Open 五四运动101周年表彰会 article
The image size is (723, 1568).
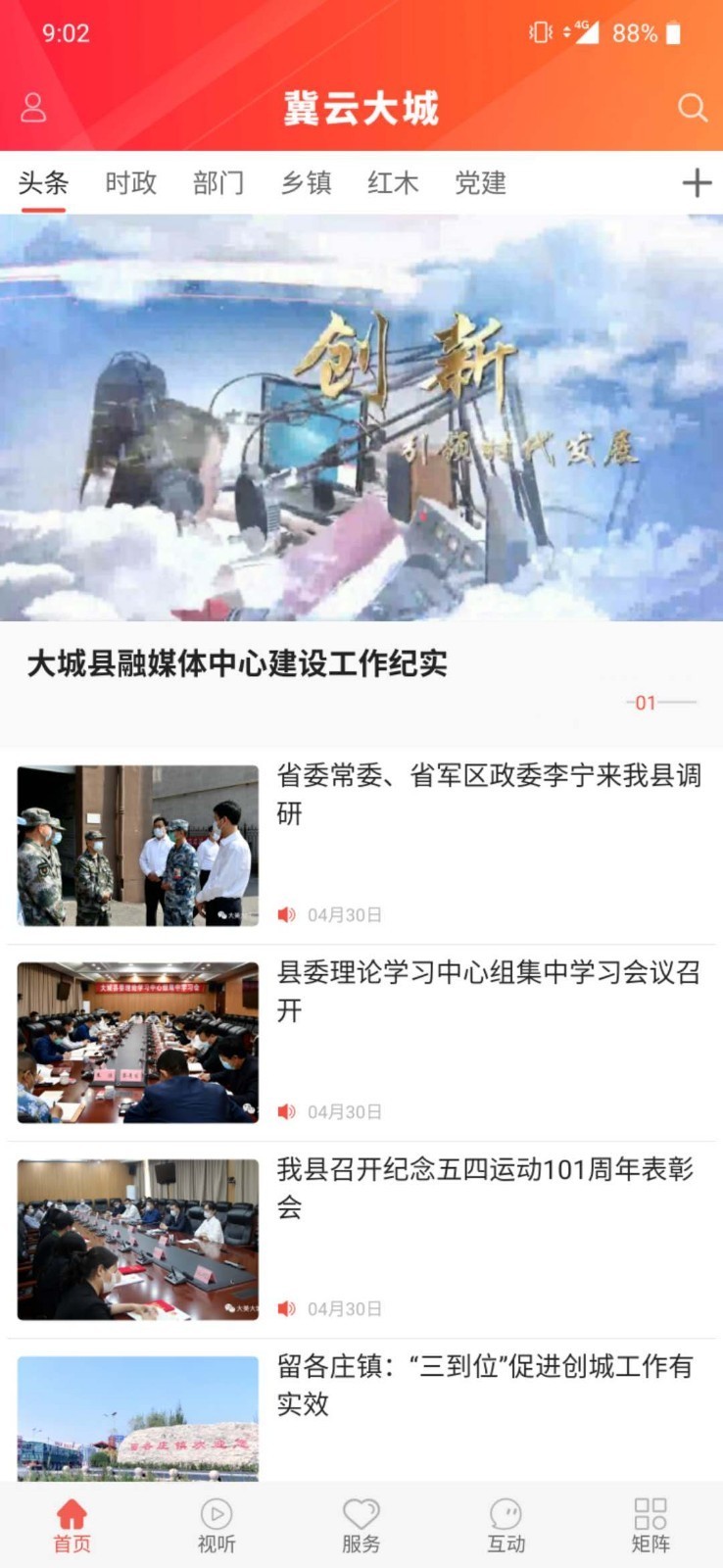(361, 1239)
